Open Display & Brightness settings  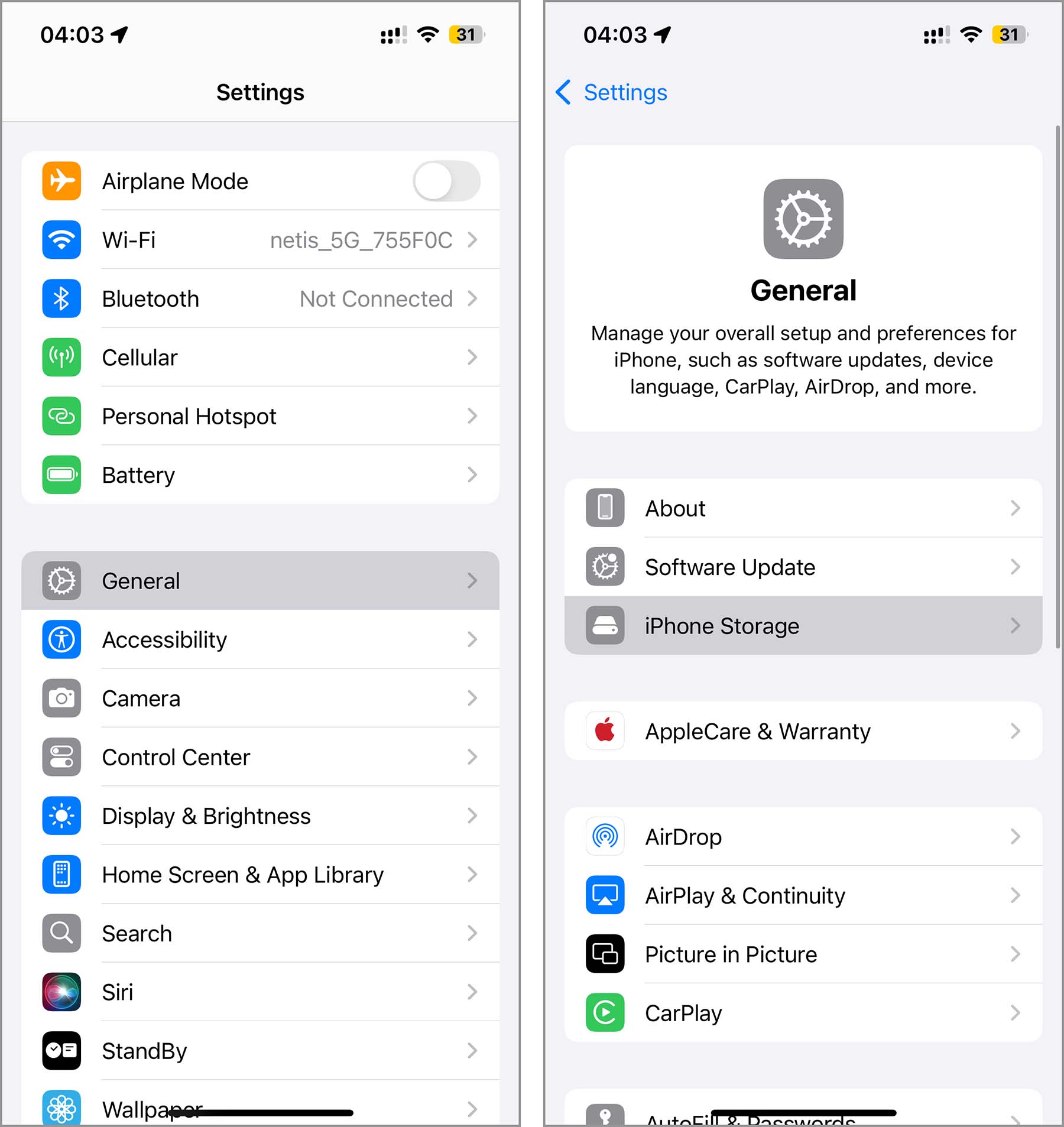(x=260, y=816)
